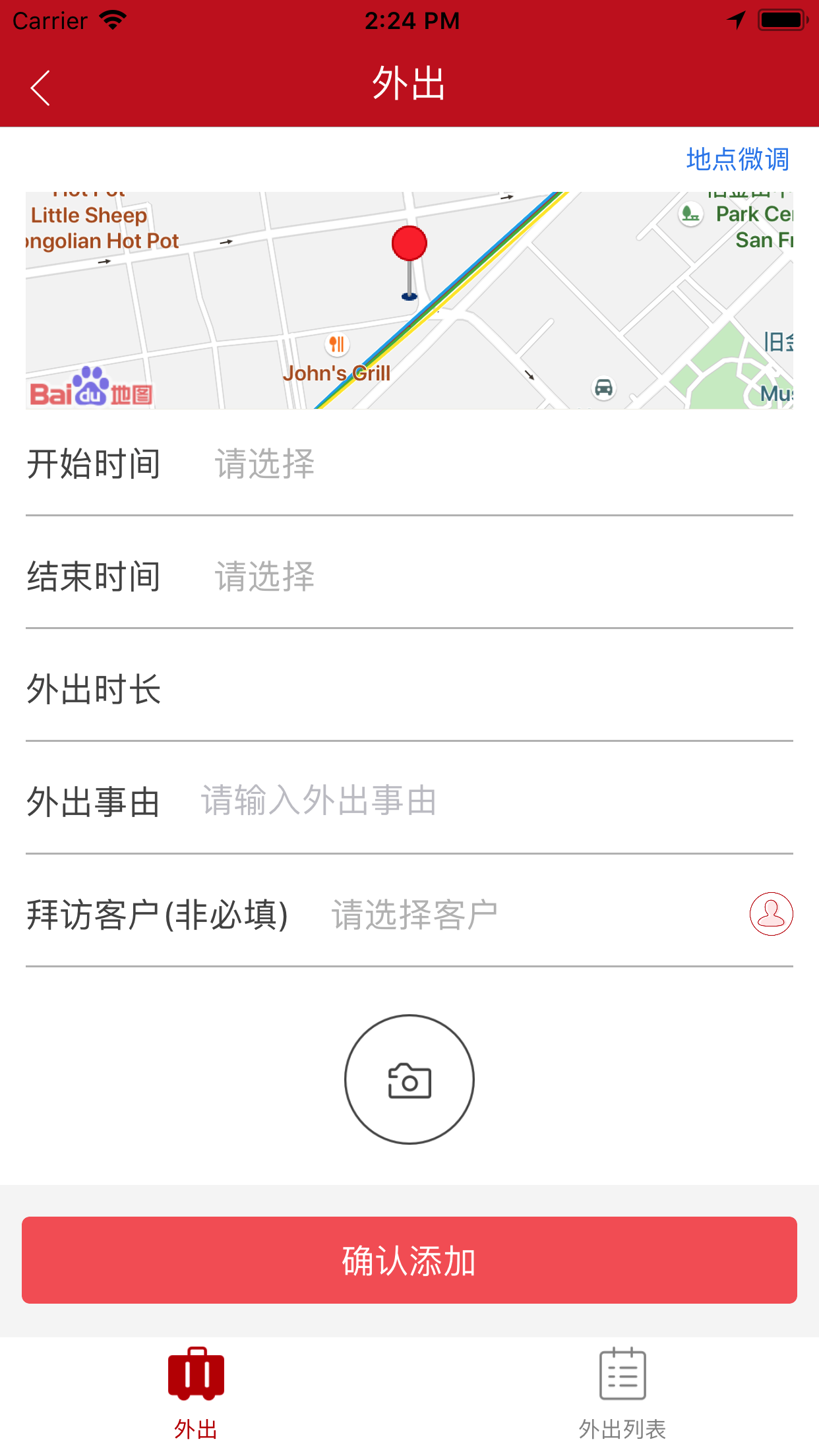Tap the red location pin on the map
This screenshot has width=819, height=1456.
pyautogui.click(x=409, y=245)
